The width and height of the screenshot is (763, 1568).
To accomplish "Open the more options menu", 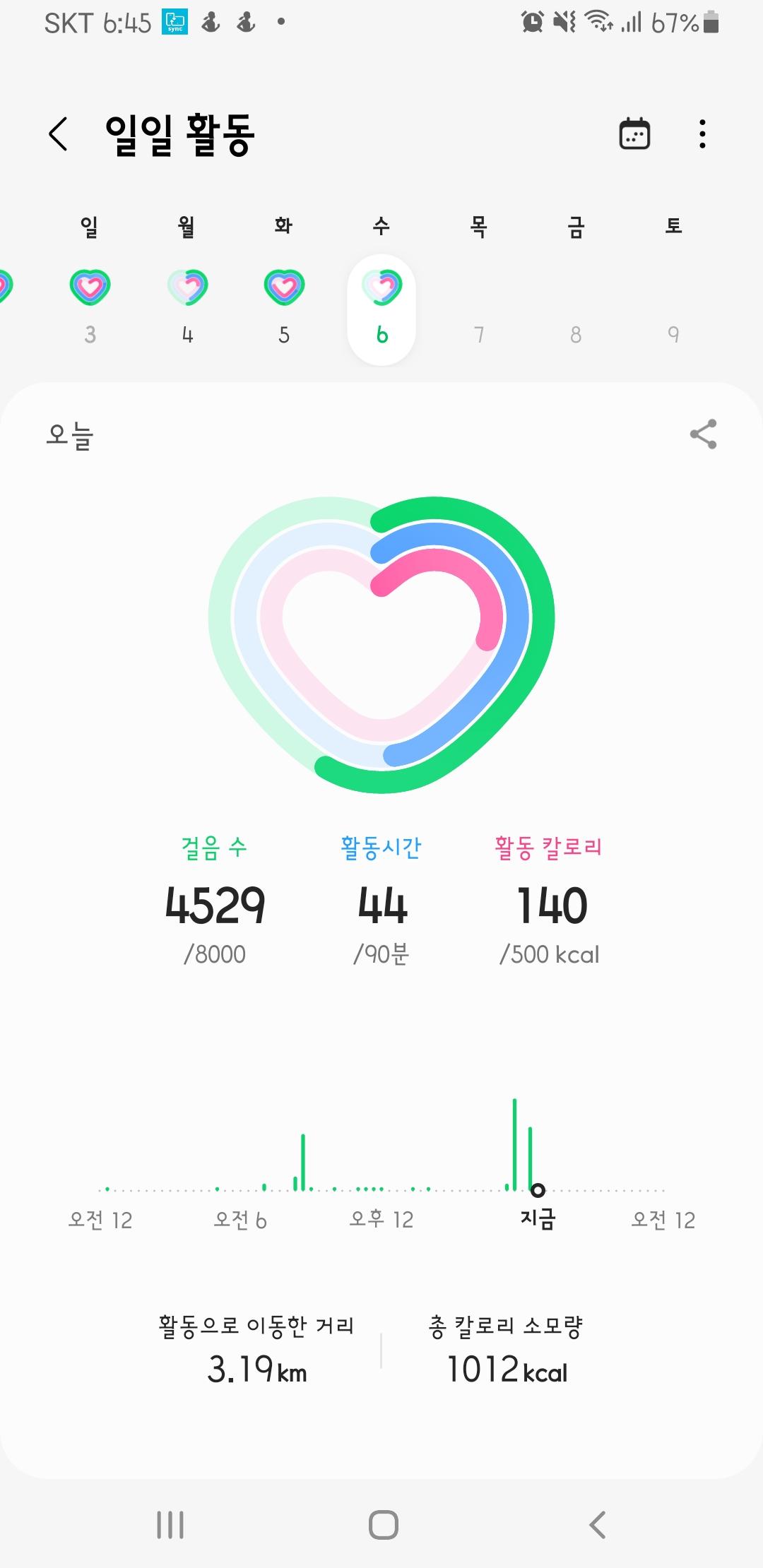I will coord(702,133).
